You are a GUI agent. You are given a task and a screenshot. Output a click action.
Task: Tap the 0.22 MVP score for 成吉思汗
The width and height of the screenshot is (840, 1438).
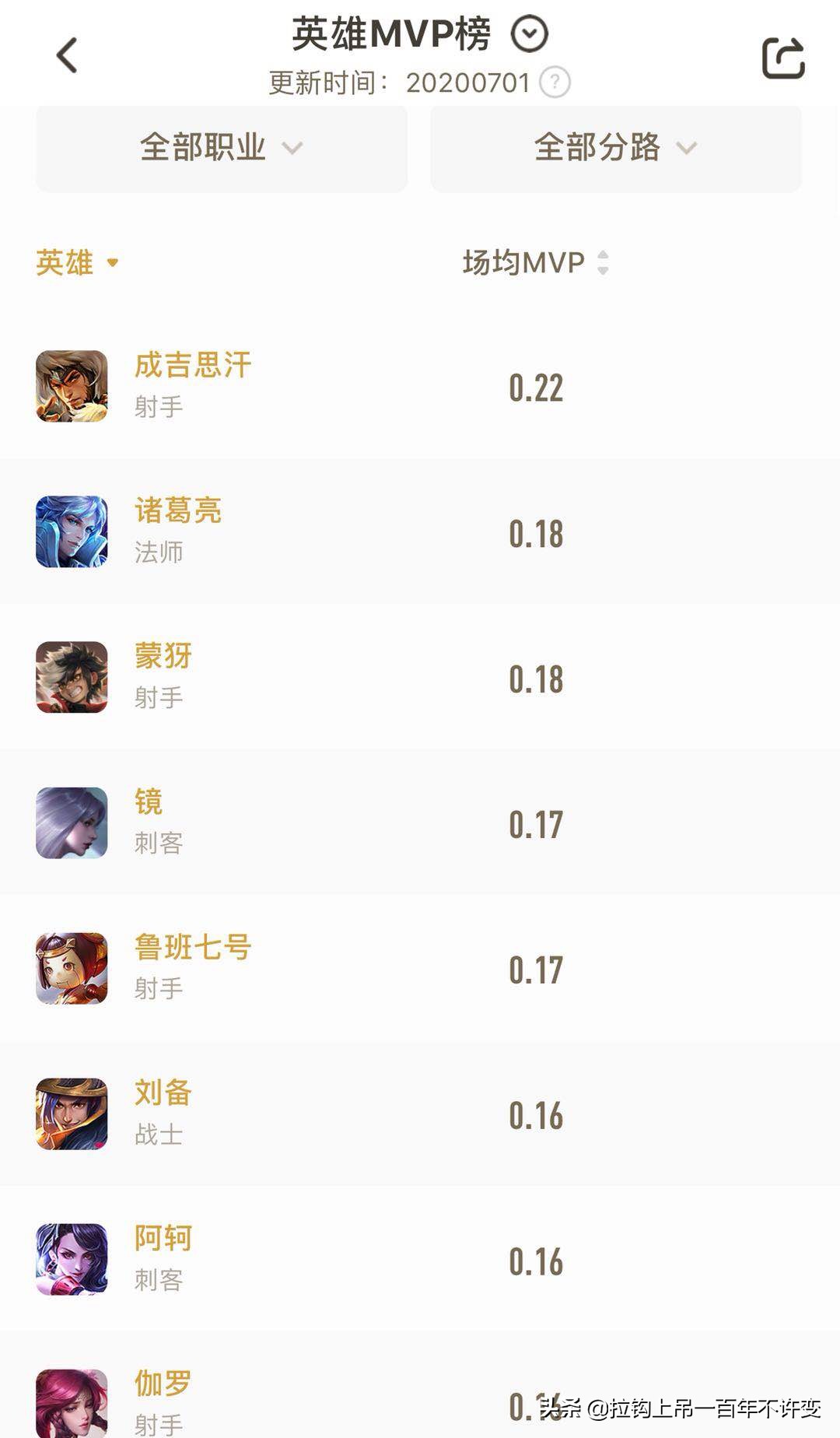tap(537, 387)
